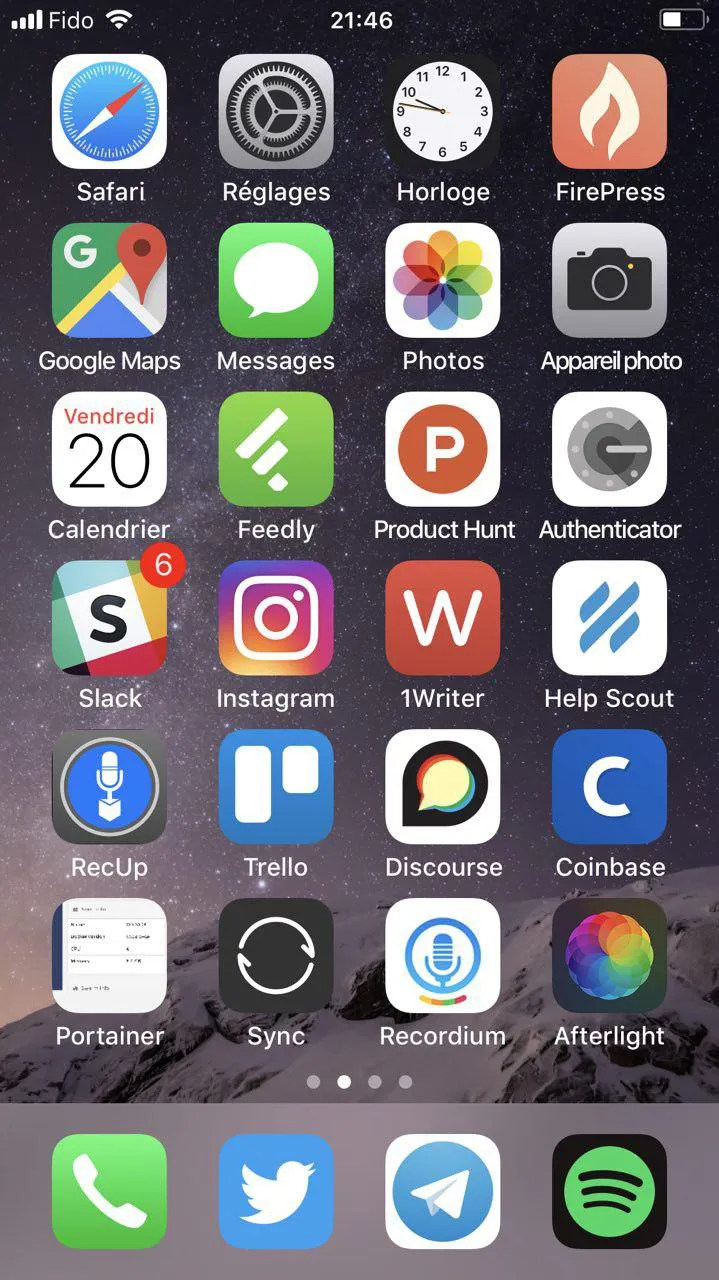Open Telegram from the dock
Screen dimensions: 719x1280
(443, 1191)
